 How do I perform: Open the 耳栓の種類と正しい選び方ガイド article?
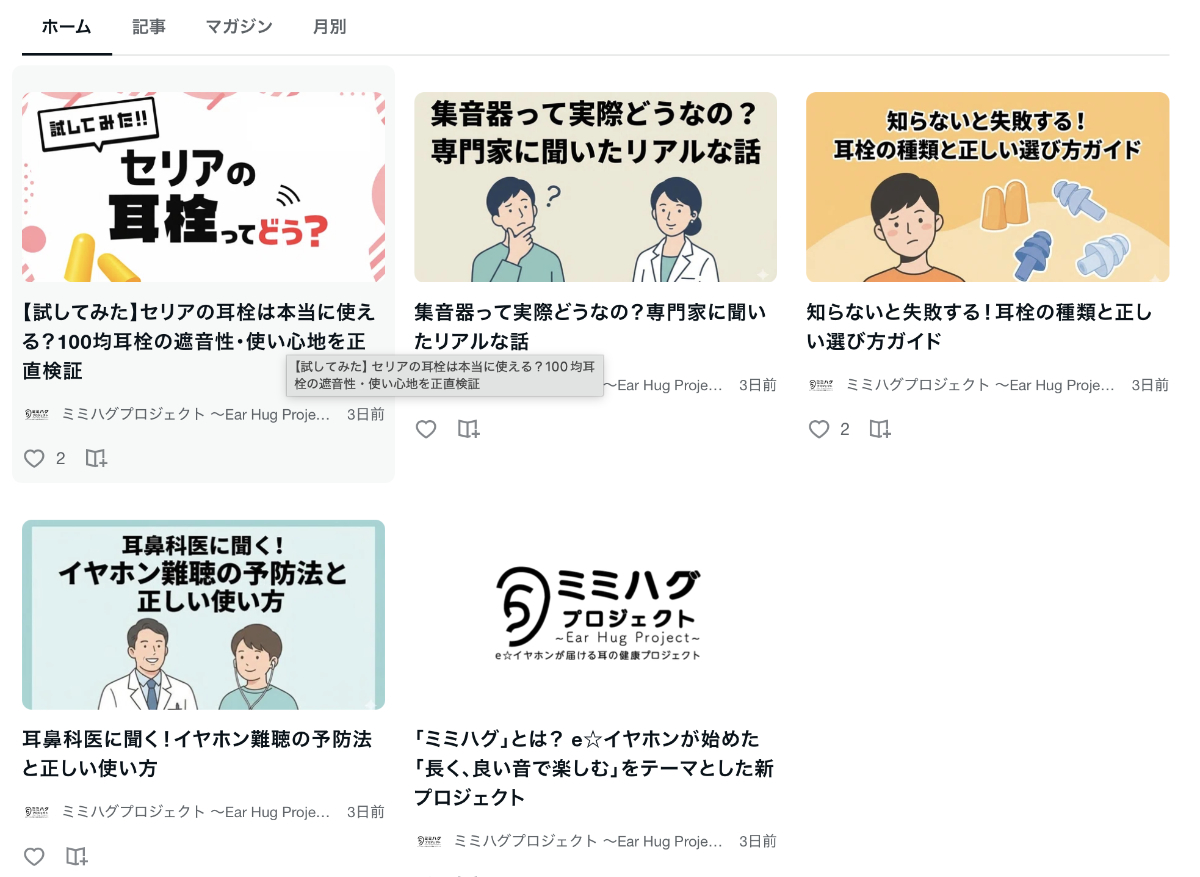coord(987,187)
